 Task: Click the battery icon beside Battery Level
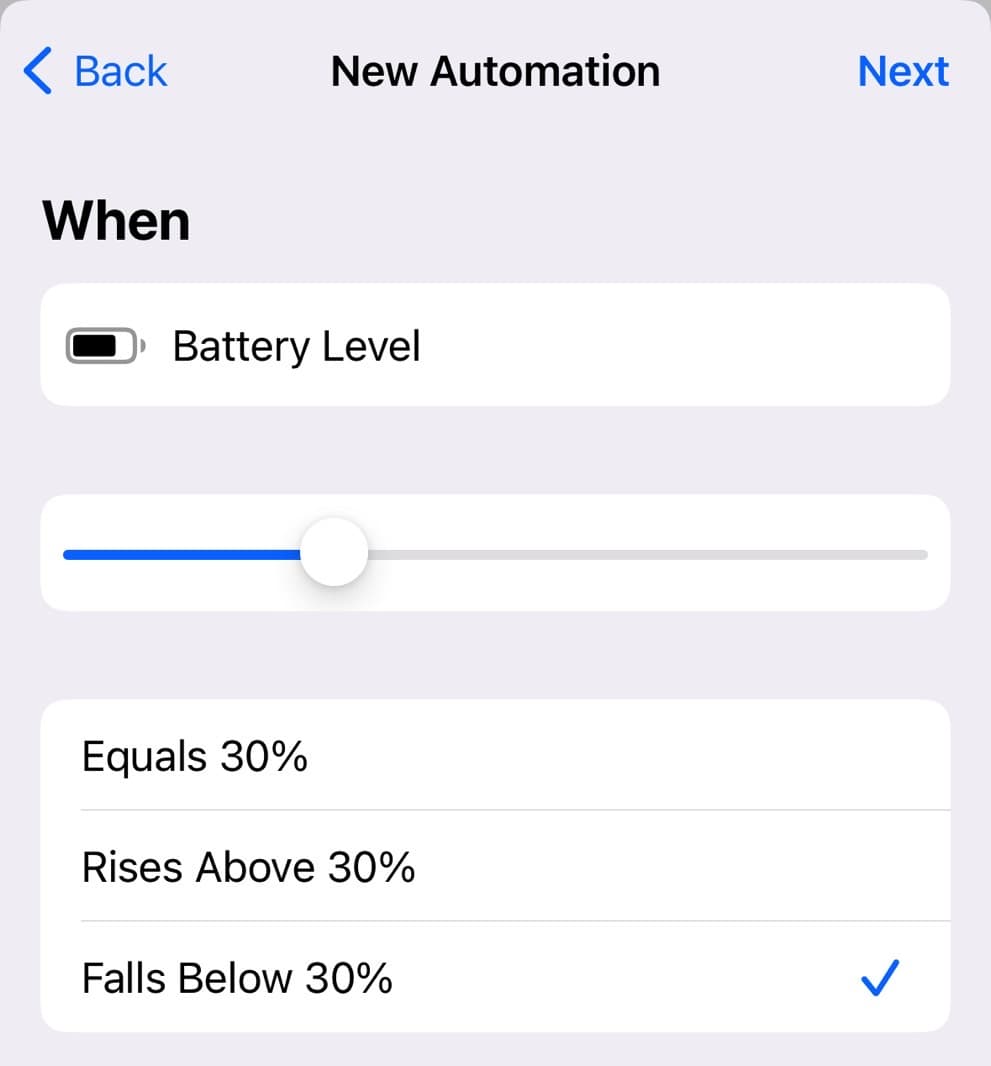(x=101, y=345)
